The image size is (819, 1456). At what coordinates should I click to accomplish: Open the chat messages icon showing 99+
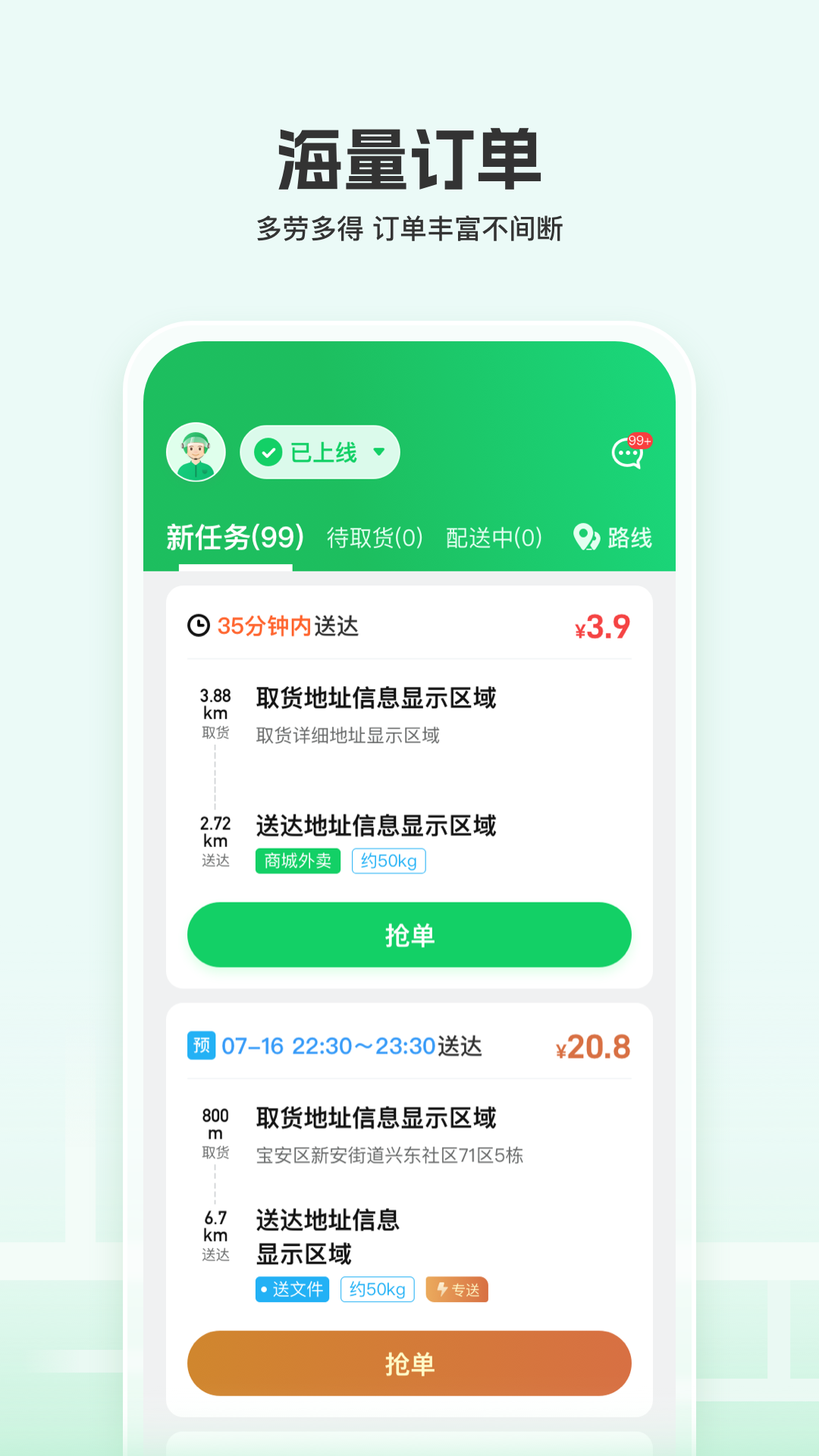(626, 453)
